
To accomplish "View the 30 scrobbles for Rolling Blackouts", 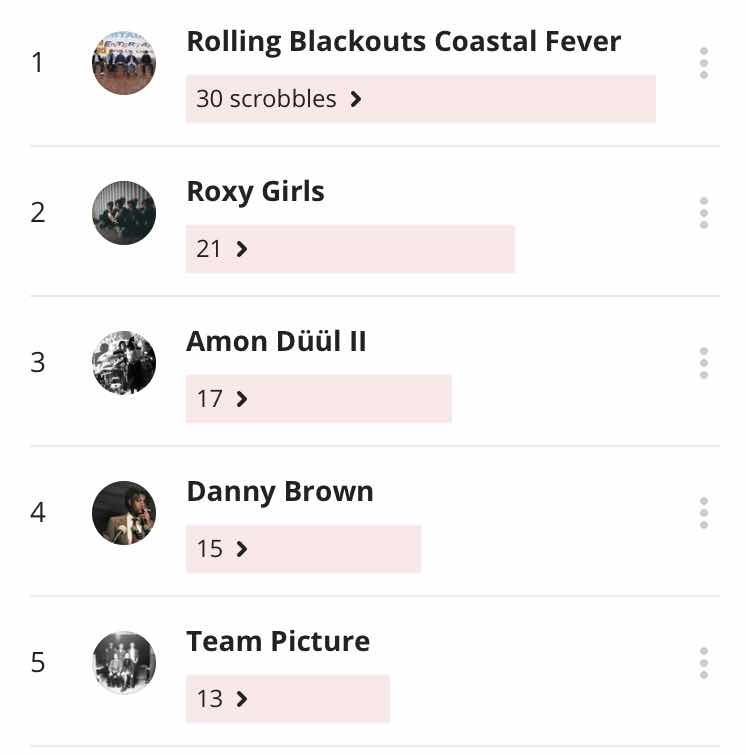I will (x=278, y=99).
